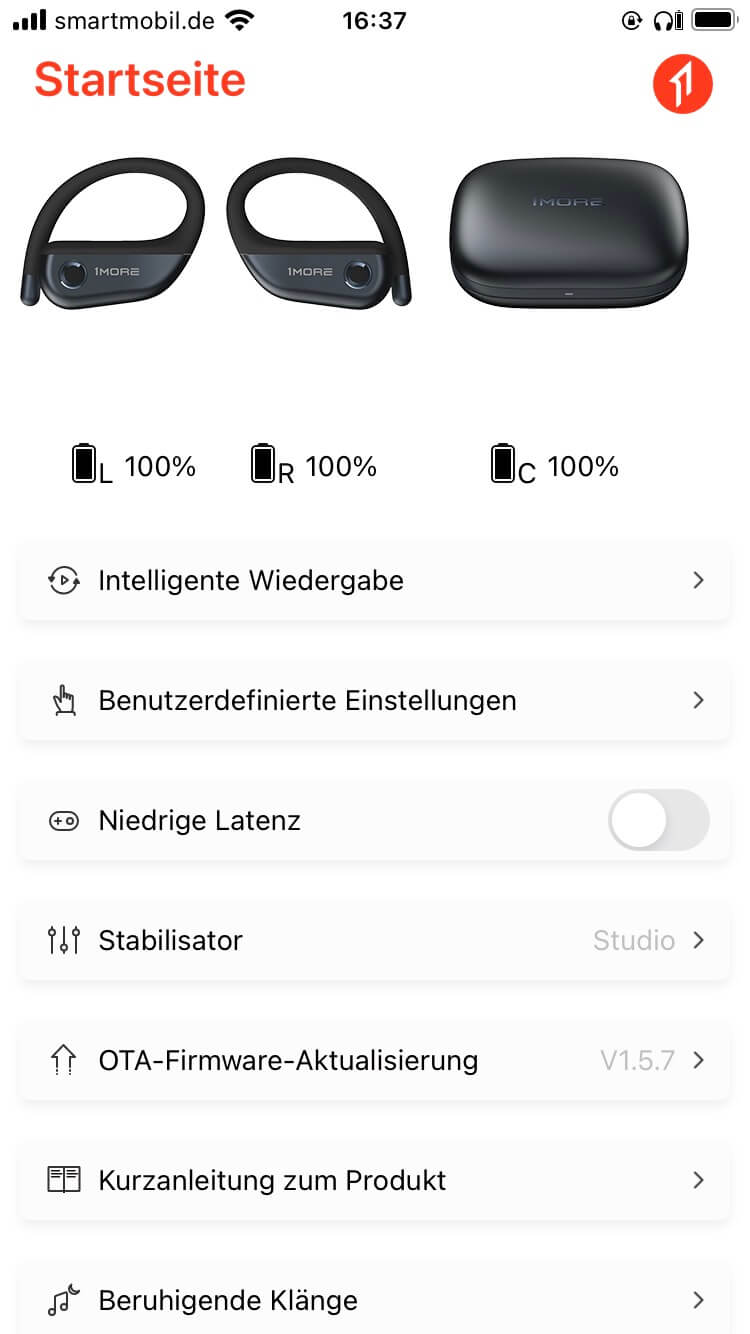Open Kurzanleitung zum Produkt
Image resolution: width=750 pixels, height=1334 pixels.
[374, 1181]
